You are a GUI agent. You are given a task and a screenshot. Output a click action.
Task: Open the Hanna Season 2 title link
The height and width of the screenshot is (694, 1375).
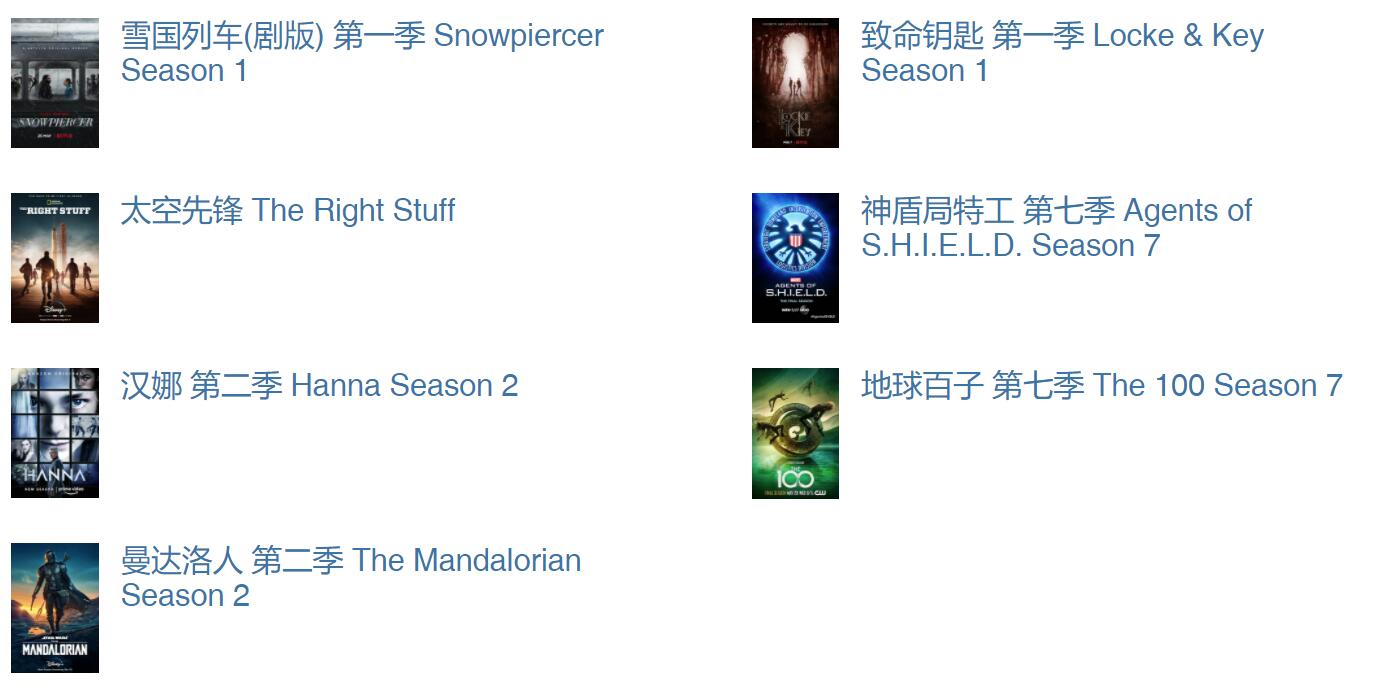point(319,386)
